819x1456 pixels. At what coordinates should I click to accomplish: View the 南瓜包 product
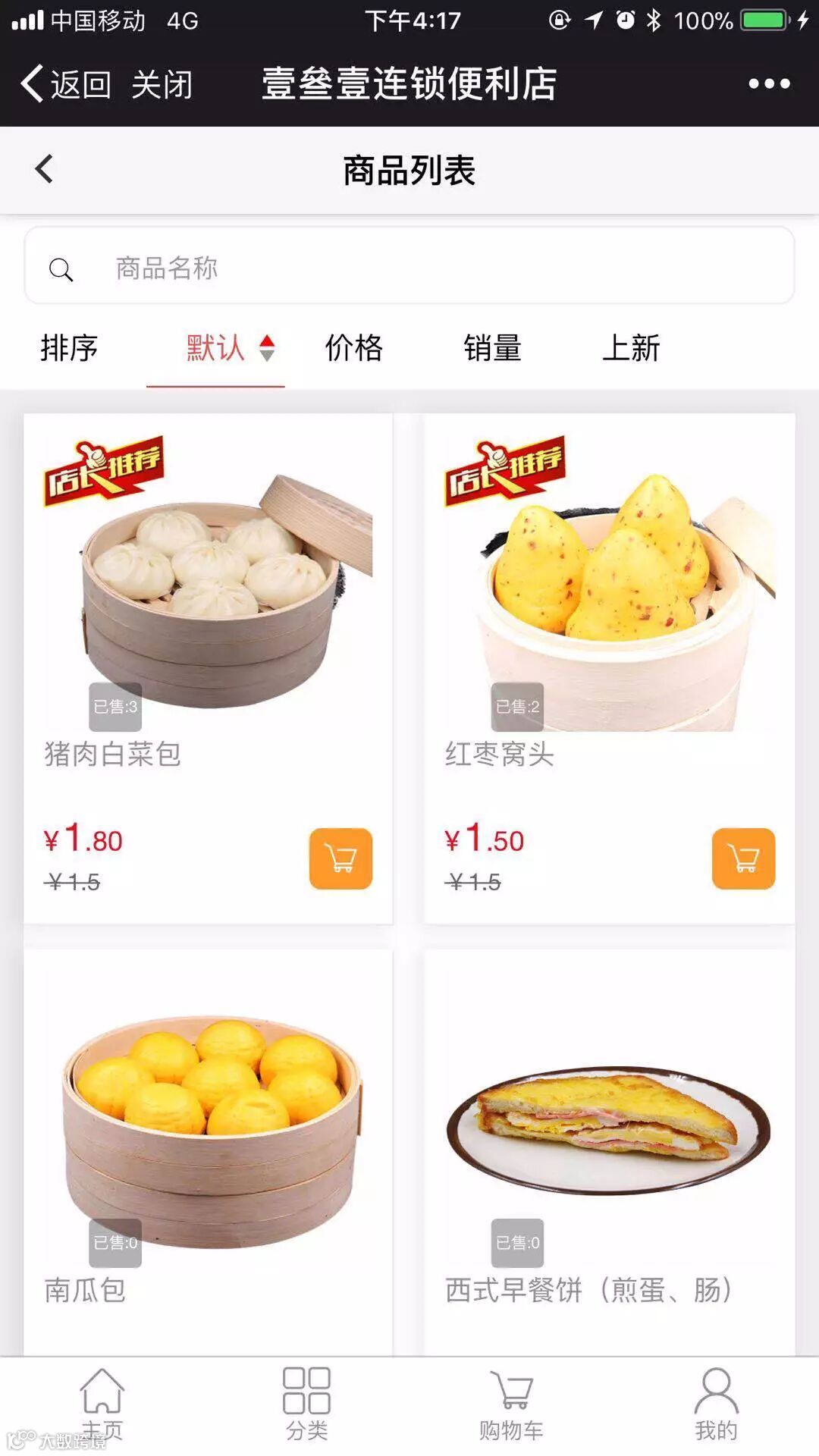[208, 1137]
